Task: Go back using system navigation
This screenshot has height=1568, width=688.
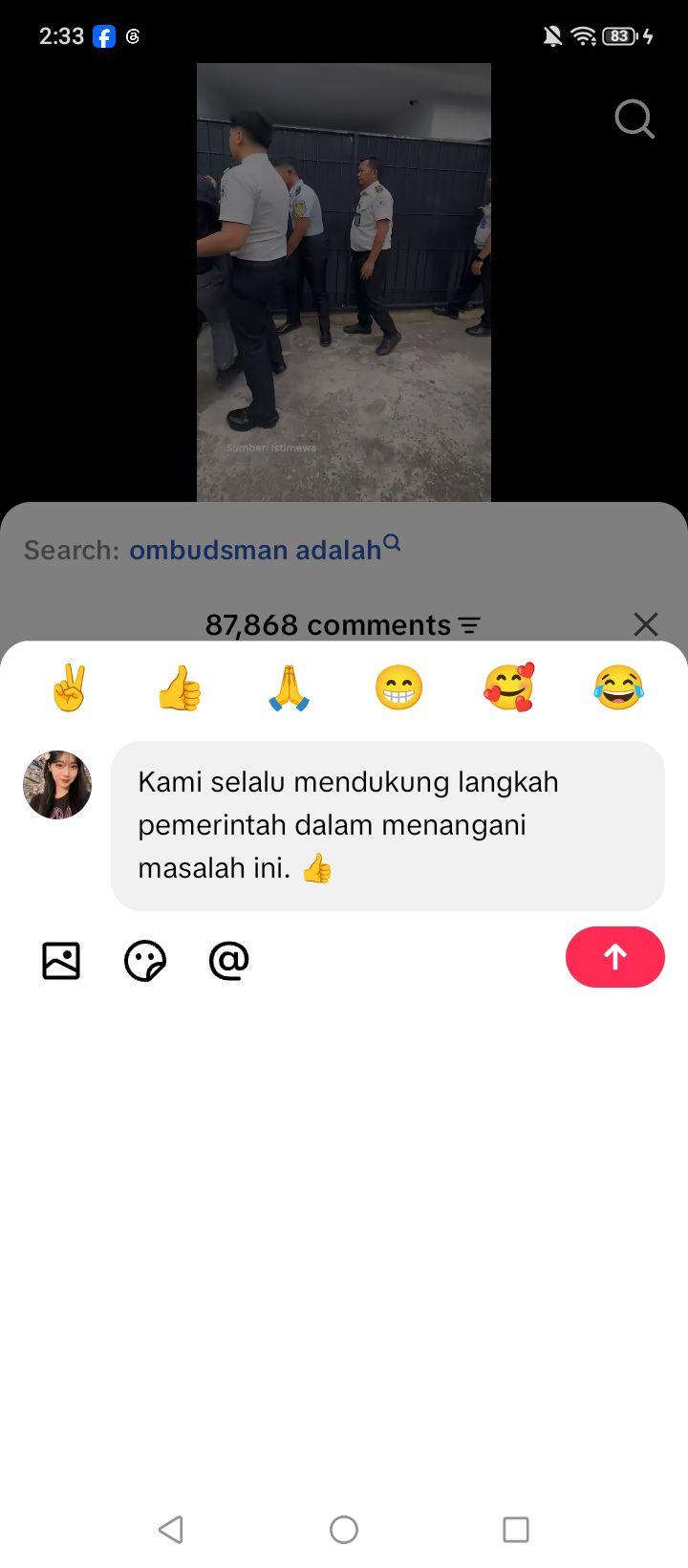Action: (171, 1530)
